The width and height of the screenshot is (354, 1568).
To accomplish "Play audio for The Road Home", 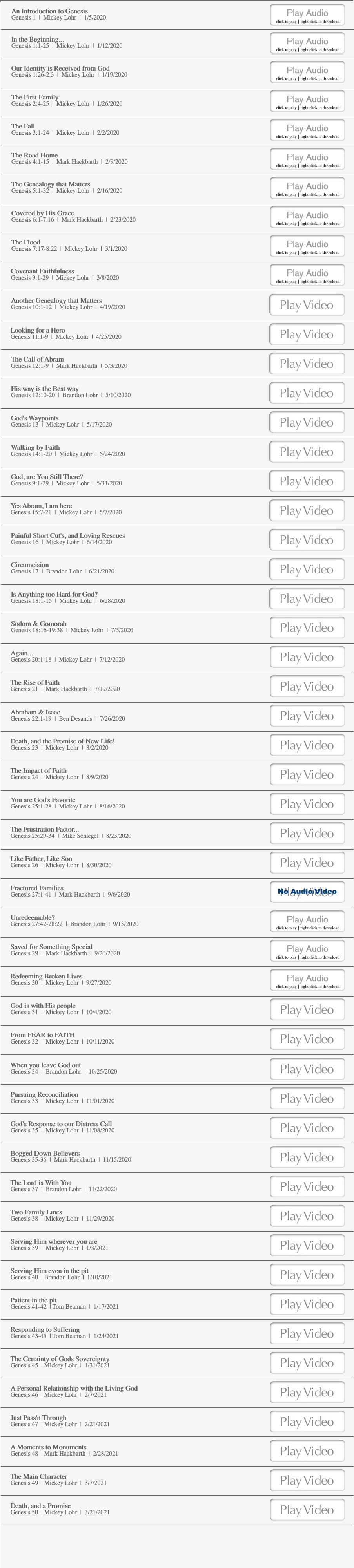I will (307, 159).
